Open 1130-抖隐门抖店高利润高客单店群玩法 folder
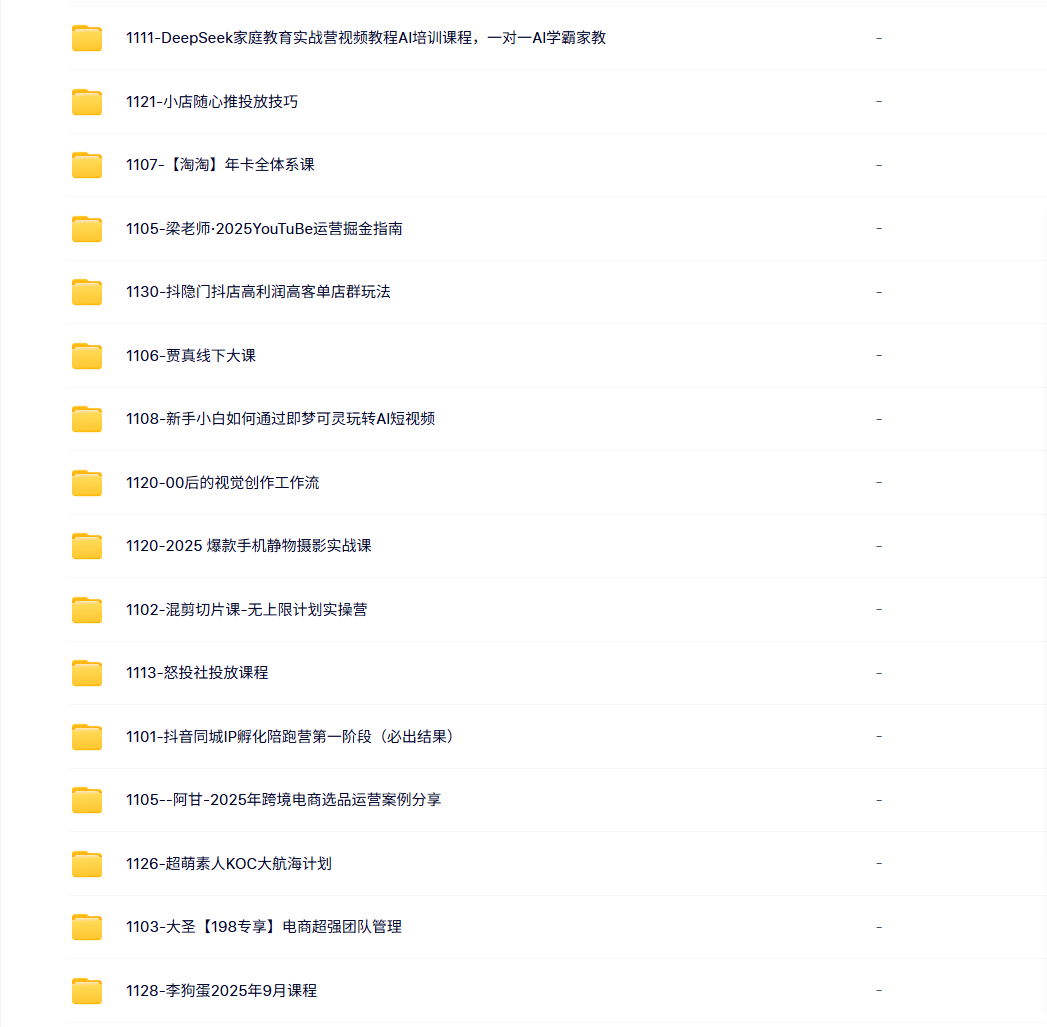Screen dimensions: 1047x1027 (258, 292)
